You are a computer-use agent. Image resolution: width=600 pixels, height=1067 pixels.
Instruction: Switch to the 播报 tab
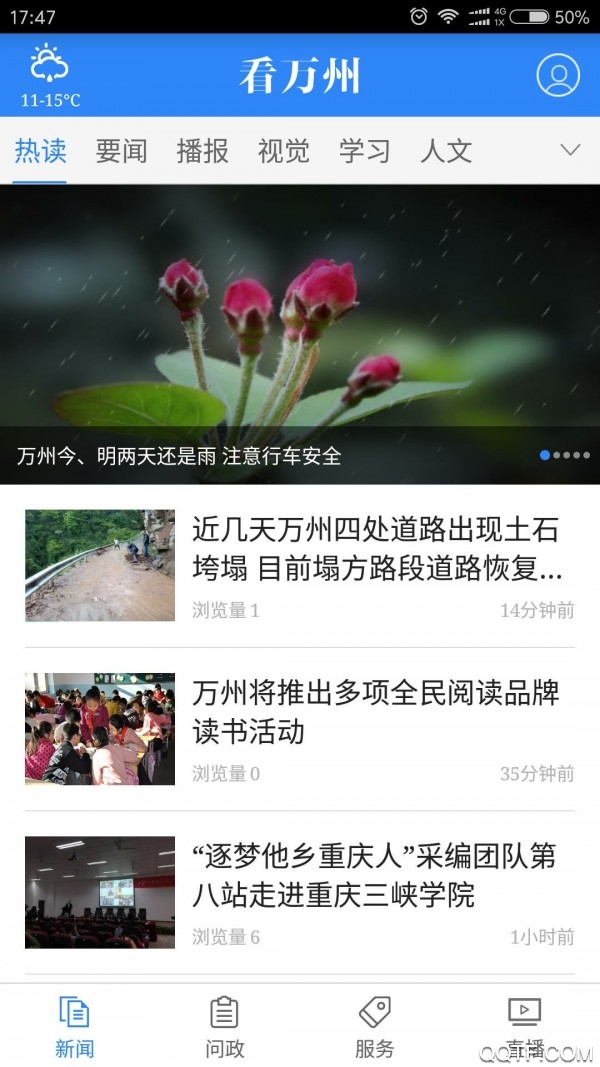pos(203,151)
